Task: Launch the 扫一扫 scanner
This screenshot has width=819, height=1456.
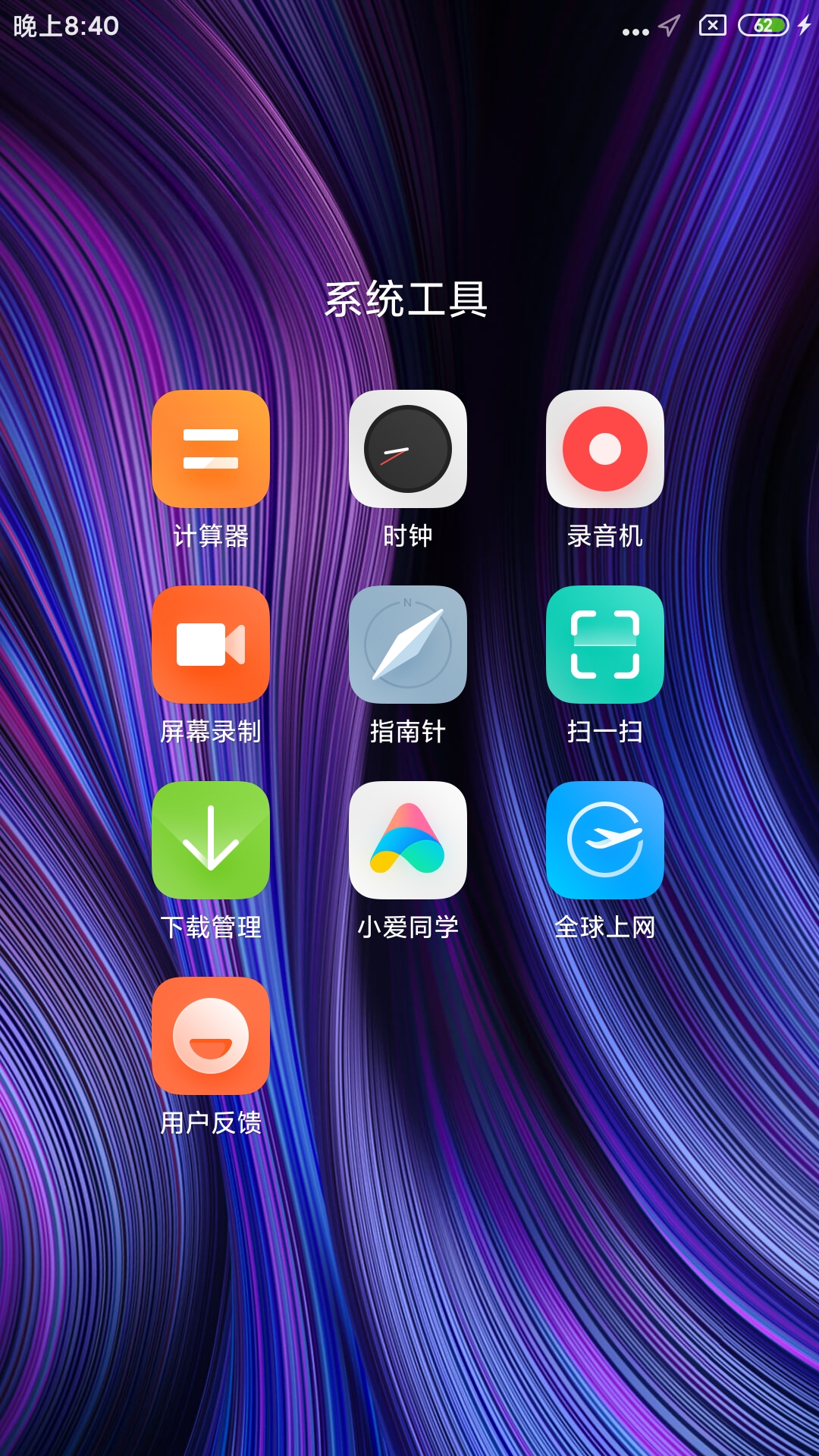Action: [605, 645]
